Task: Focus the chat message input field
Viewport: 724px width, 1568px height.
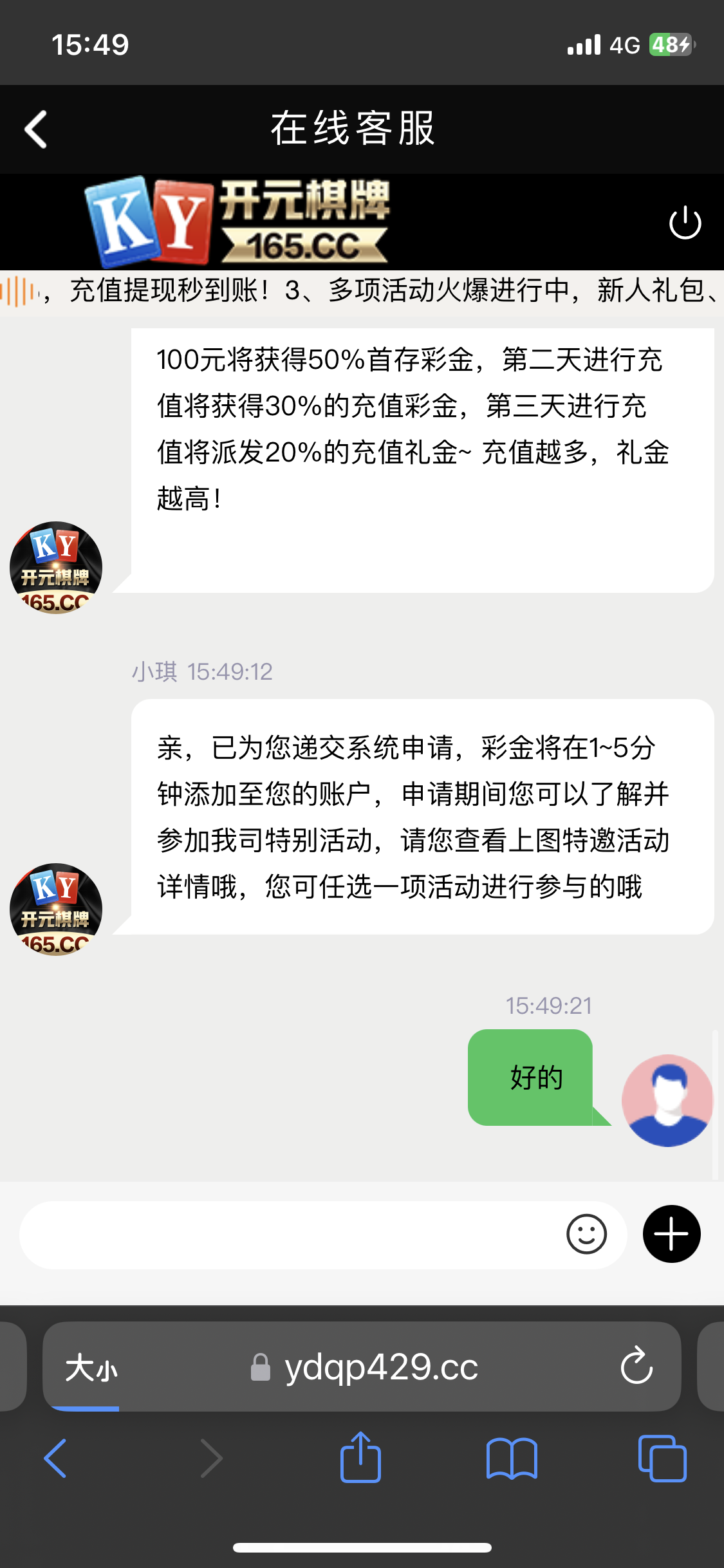Action: pyautogui.click(x=290, y=1235)
